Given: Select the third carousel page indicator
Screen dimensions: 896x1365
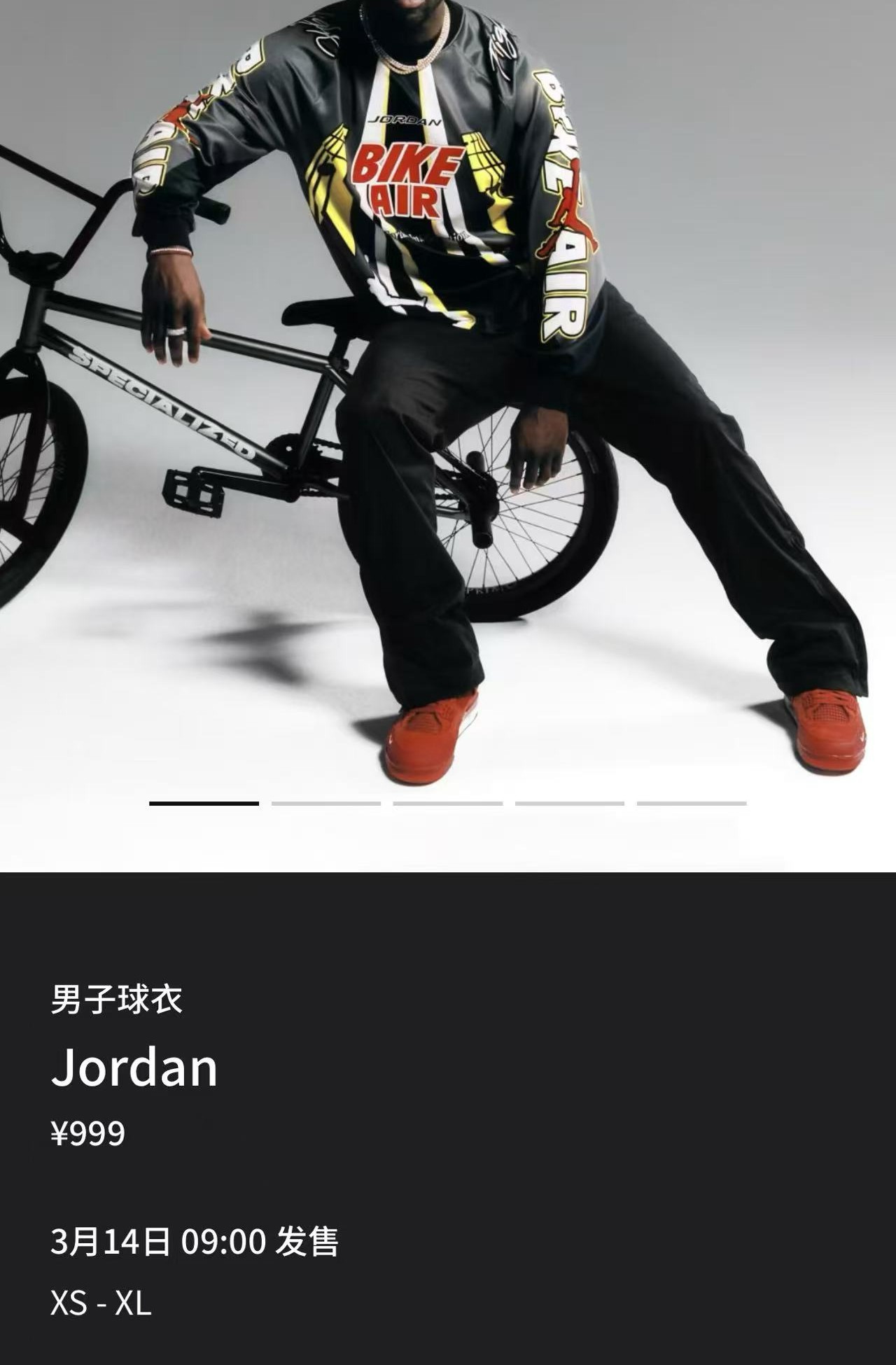Looking at the screenshot, I should pyautogui.click(x=448, y=804).
